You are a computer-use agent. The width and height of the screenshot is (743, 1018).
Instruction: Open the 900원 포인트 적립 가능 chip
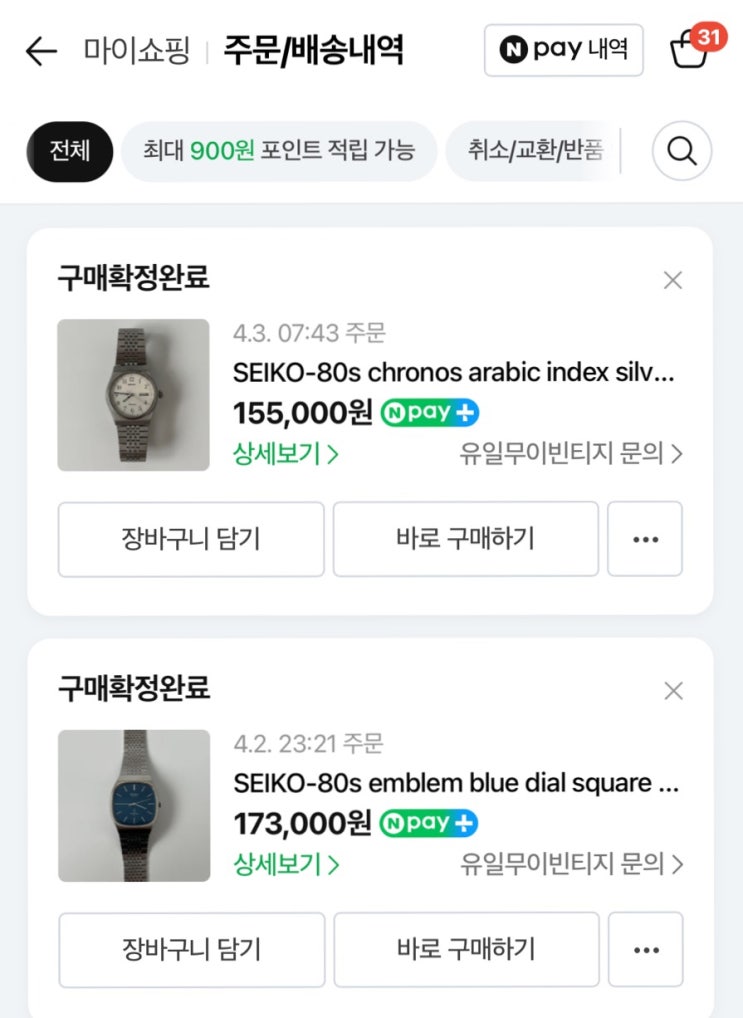click(278, 151)
